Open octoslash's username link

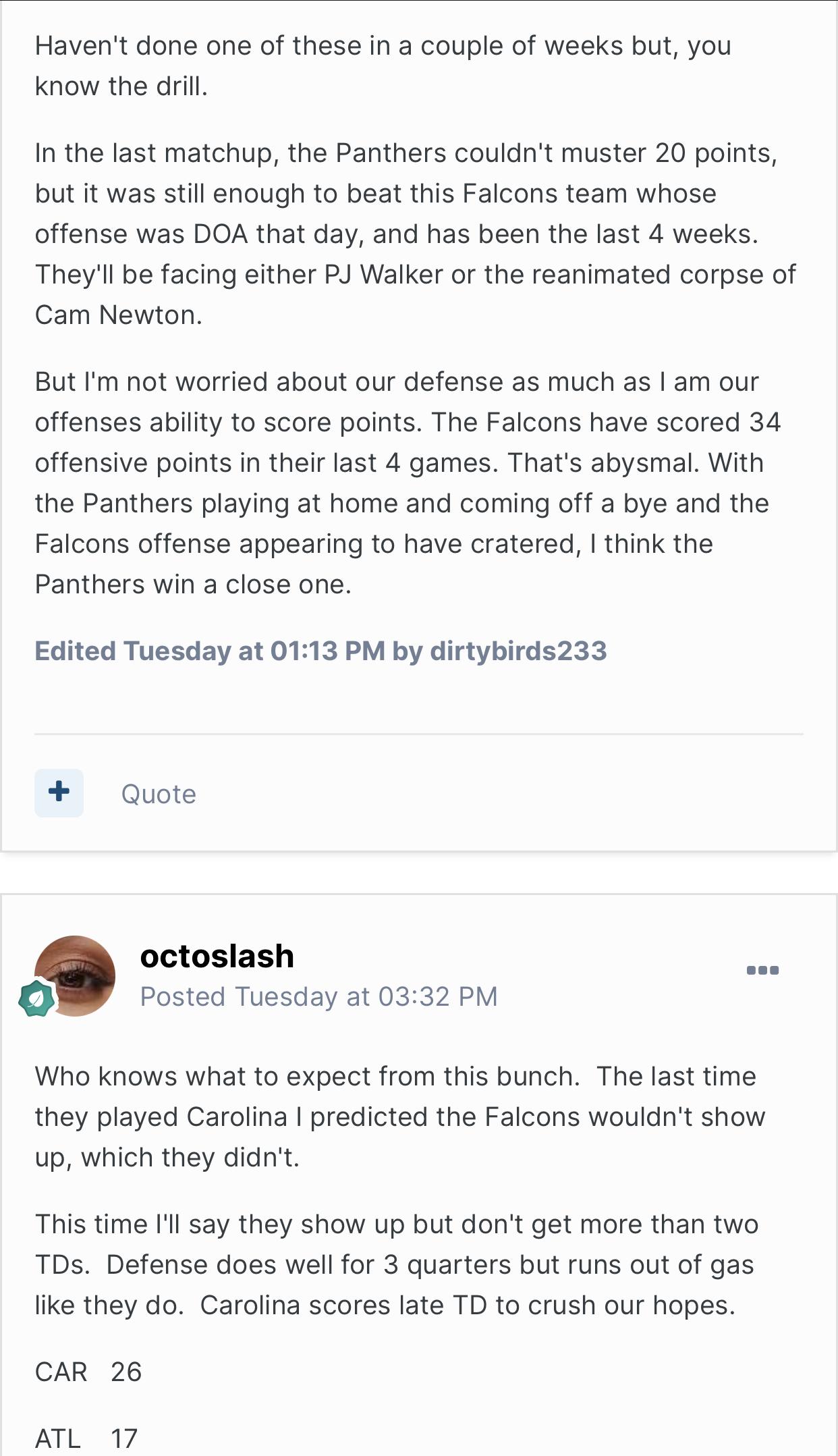pos(217,956)
